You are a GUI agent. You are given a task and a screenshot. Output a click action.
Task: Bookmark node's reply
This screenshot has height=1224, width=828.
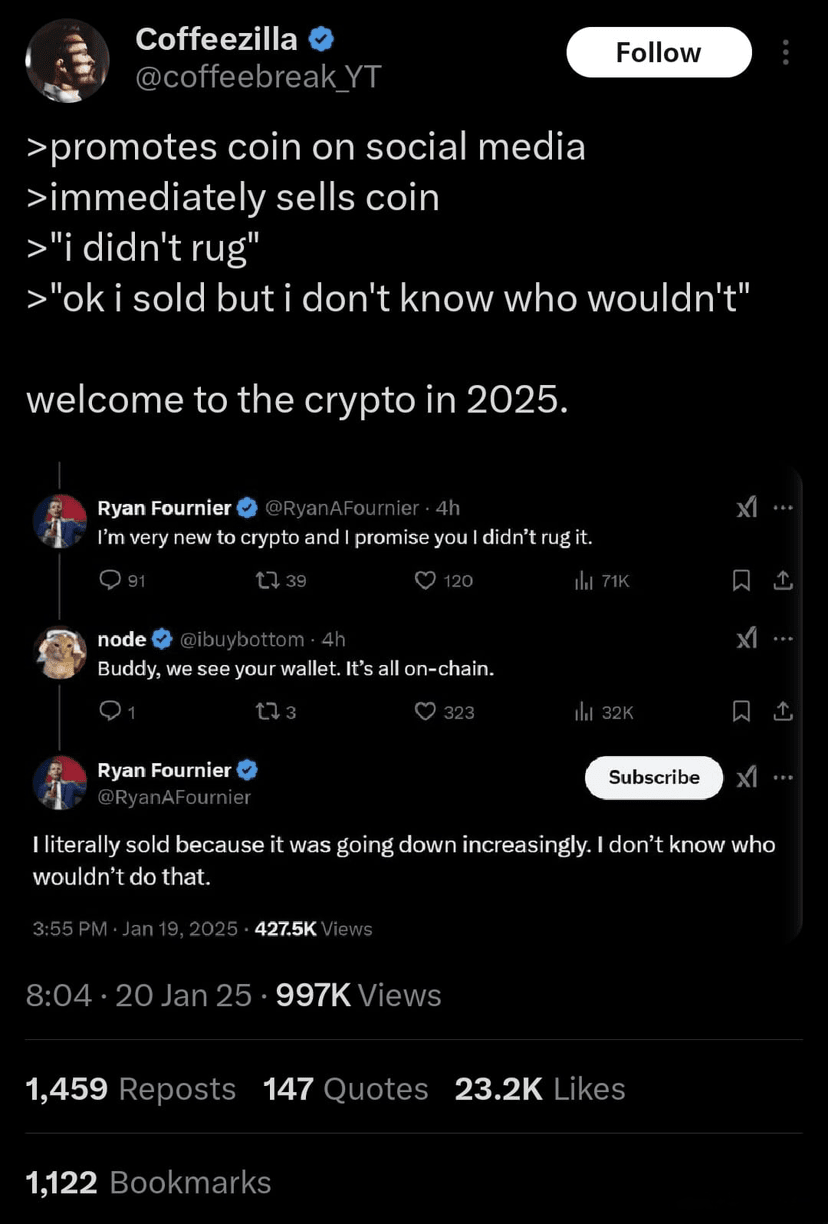tap(741, 711)
